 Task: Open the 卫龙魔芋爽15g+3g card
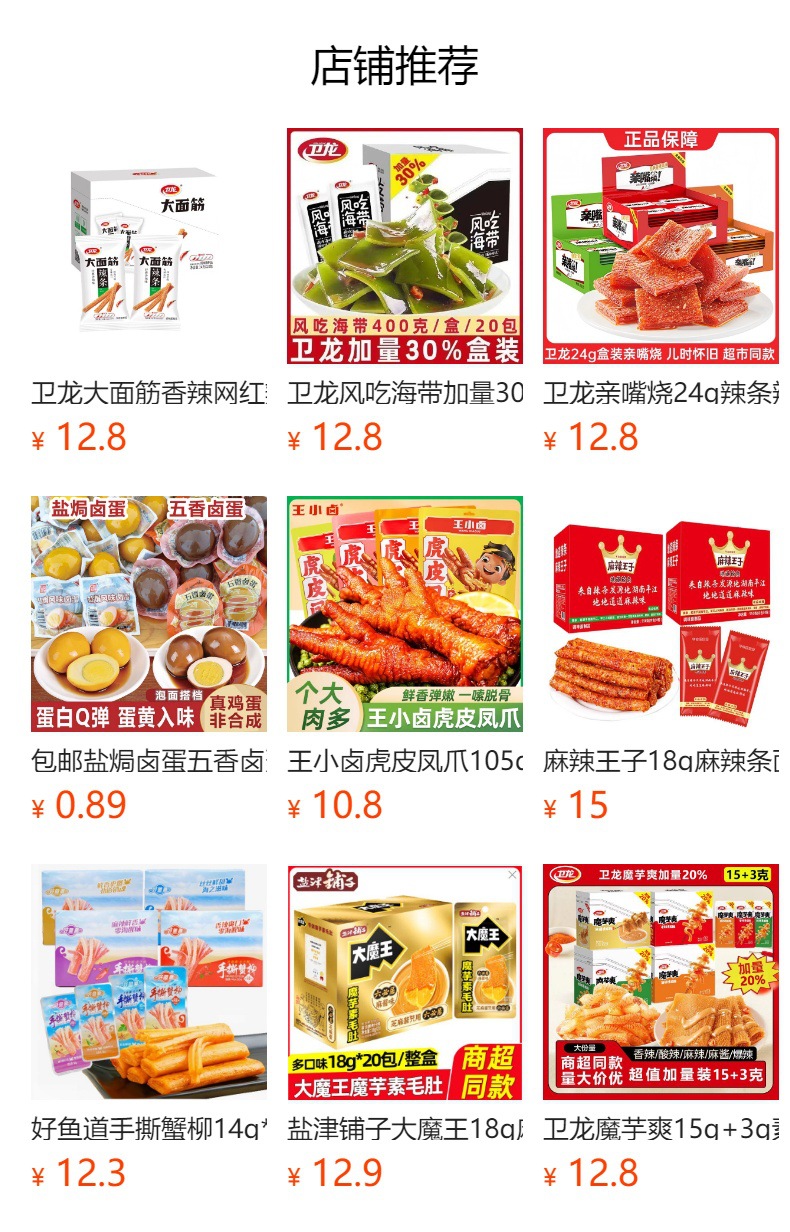pyautogui.click(x=661, y=1028)
